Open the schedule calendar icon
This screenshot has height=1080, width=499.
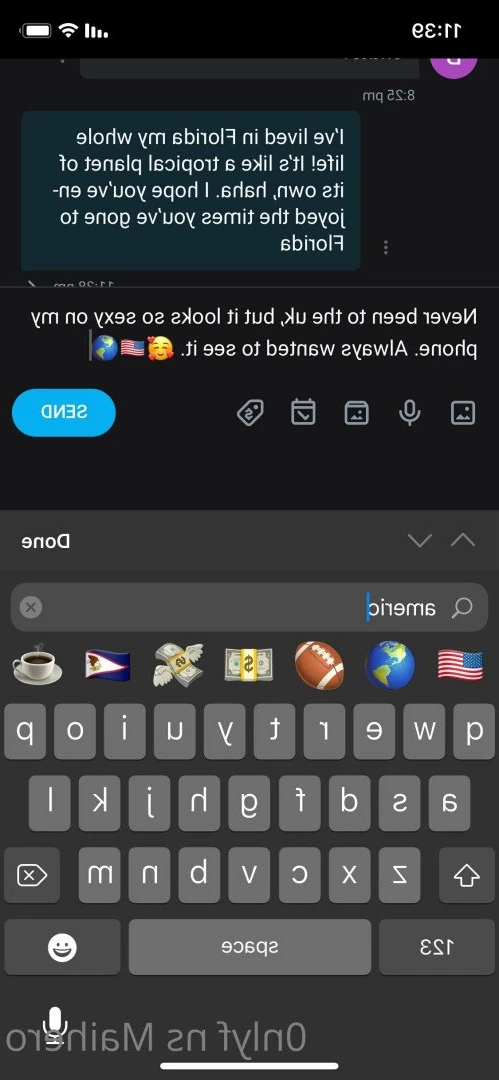(303, 413)
